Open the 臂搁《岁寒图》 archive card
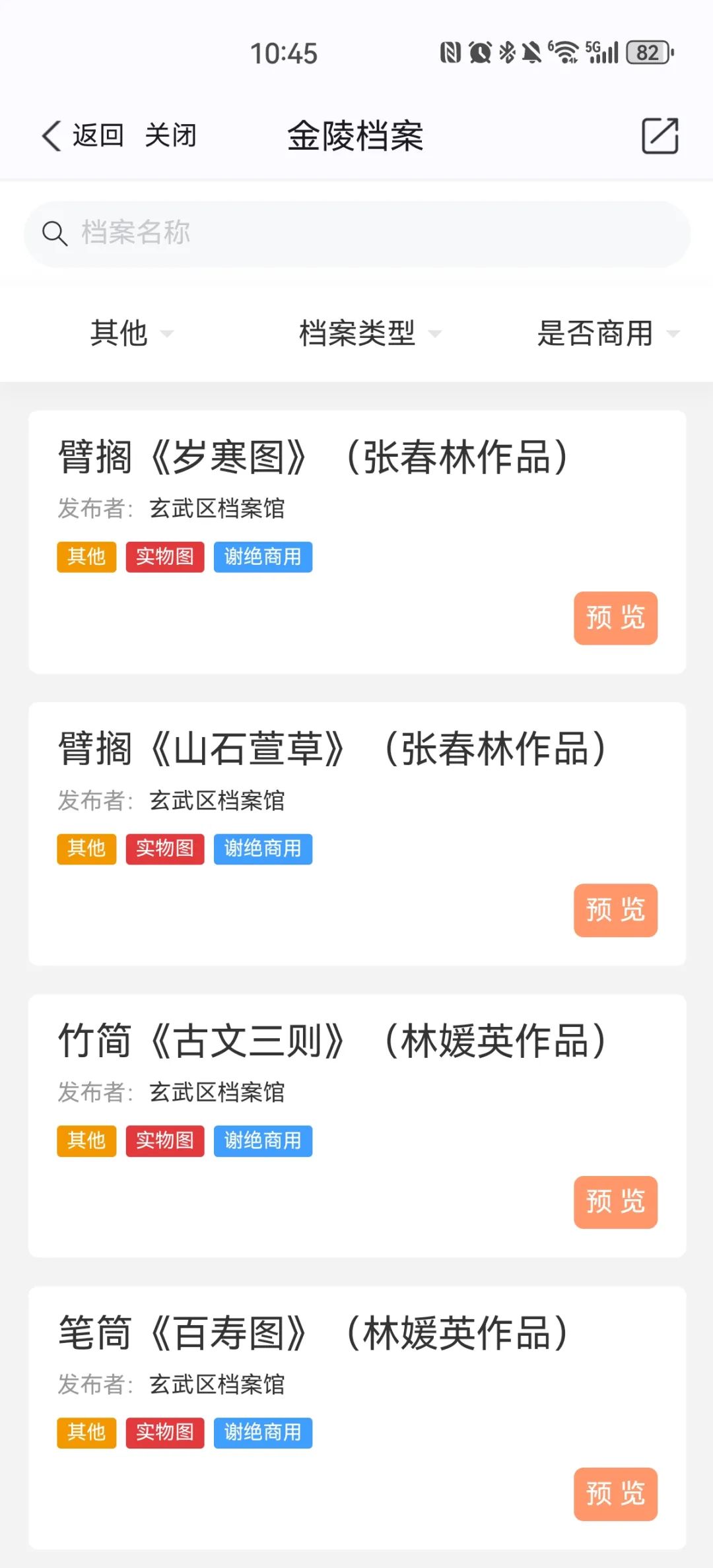This screenshot has width=713, height=1568. [357, 542]
